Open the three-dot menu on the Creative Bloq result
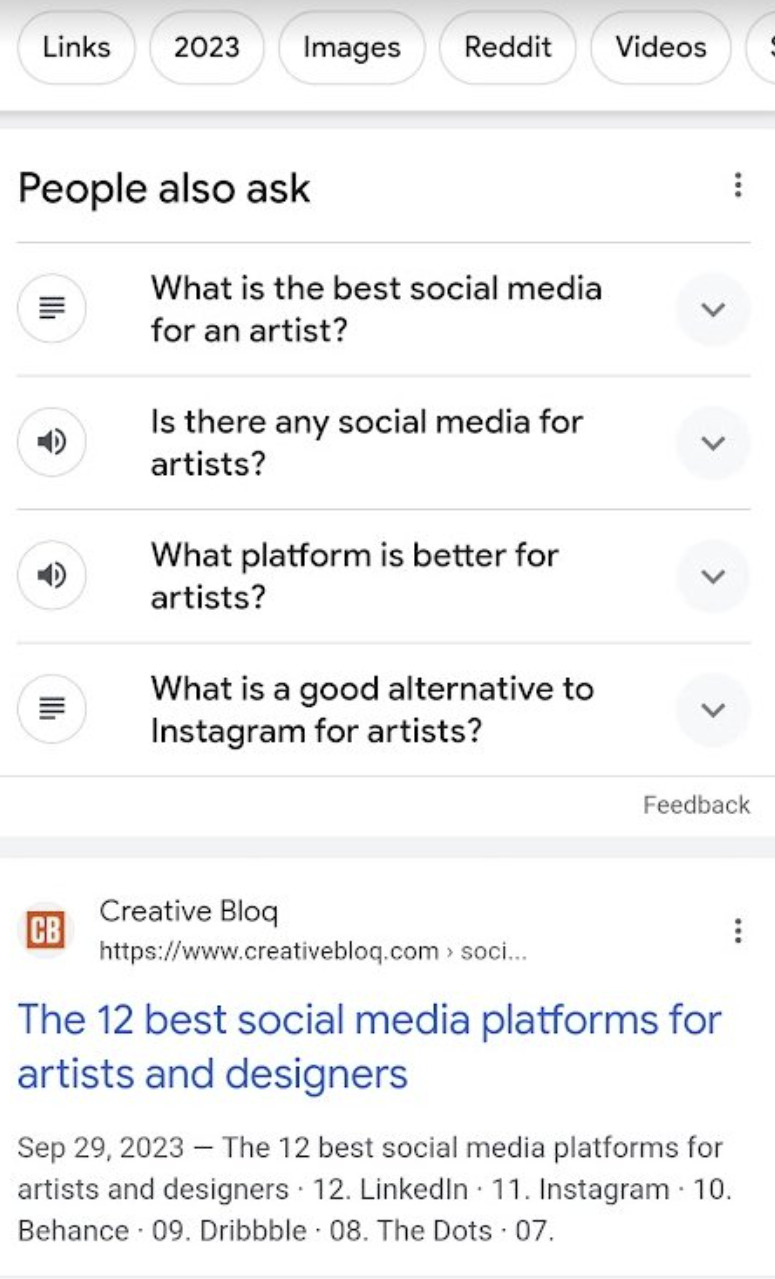This screenshot has width=775, height=1279. click(x=738, y=931)
